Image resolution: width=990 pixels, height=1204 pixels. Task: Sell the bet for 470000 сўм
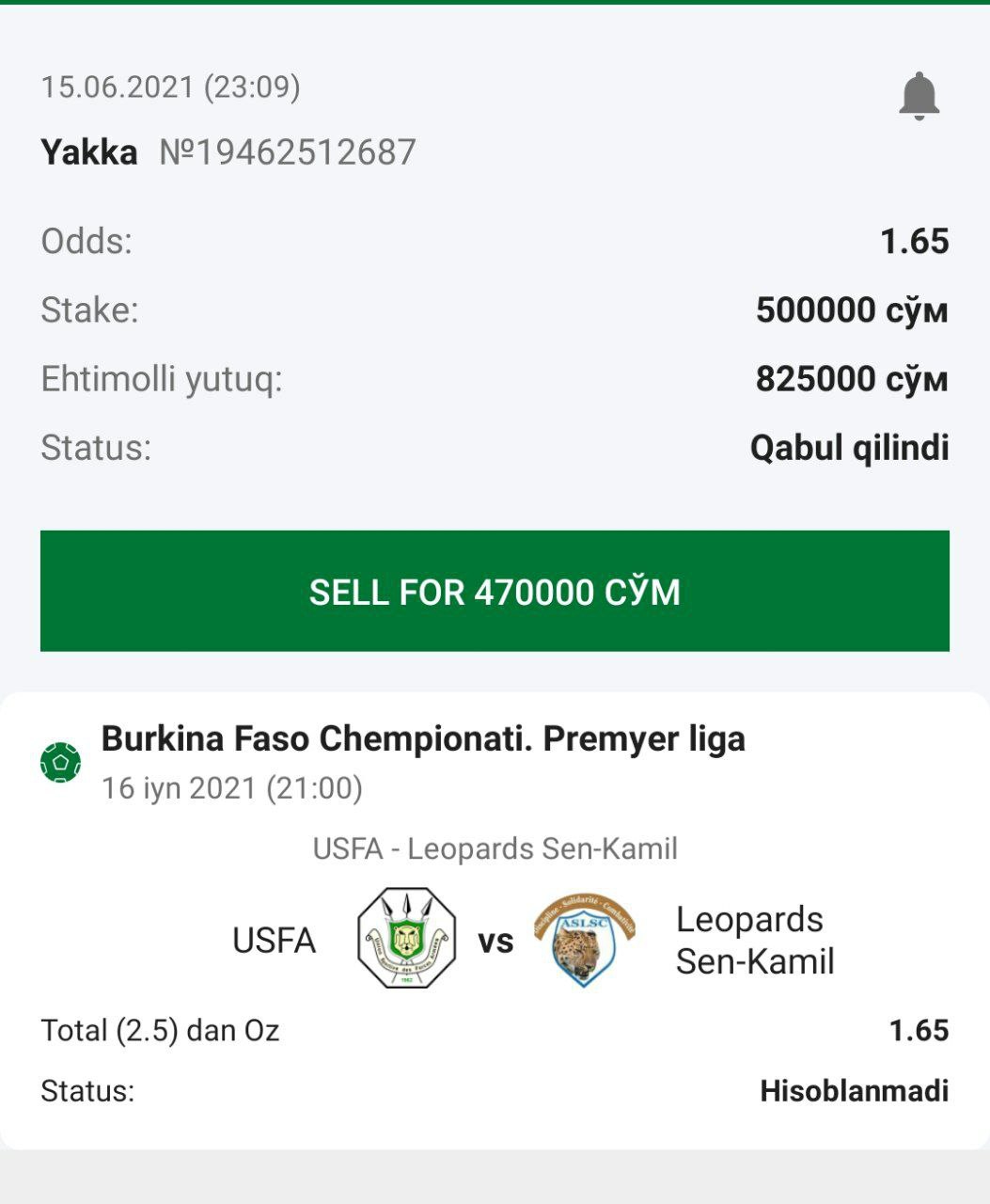coord(495,591)
